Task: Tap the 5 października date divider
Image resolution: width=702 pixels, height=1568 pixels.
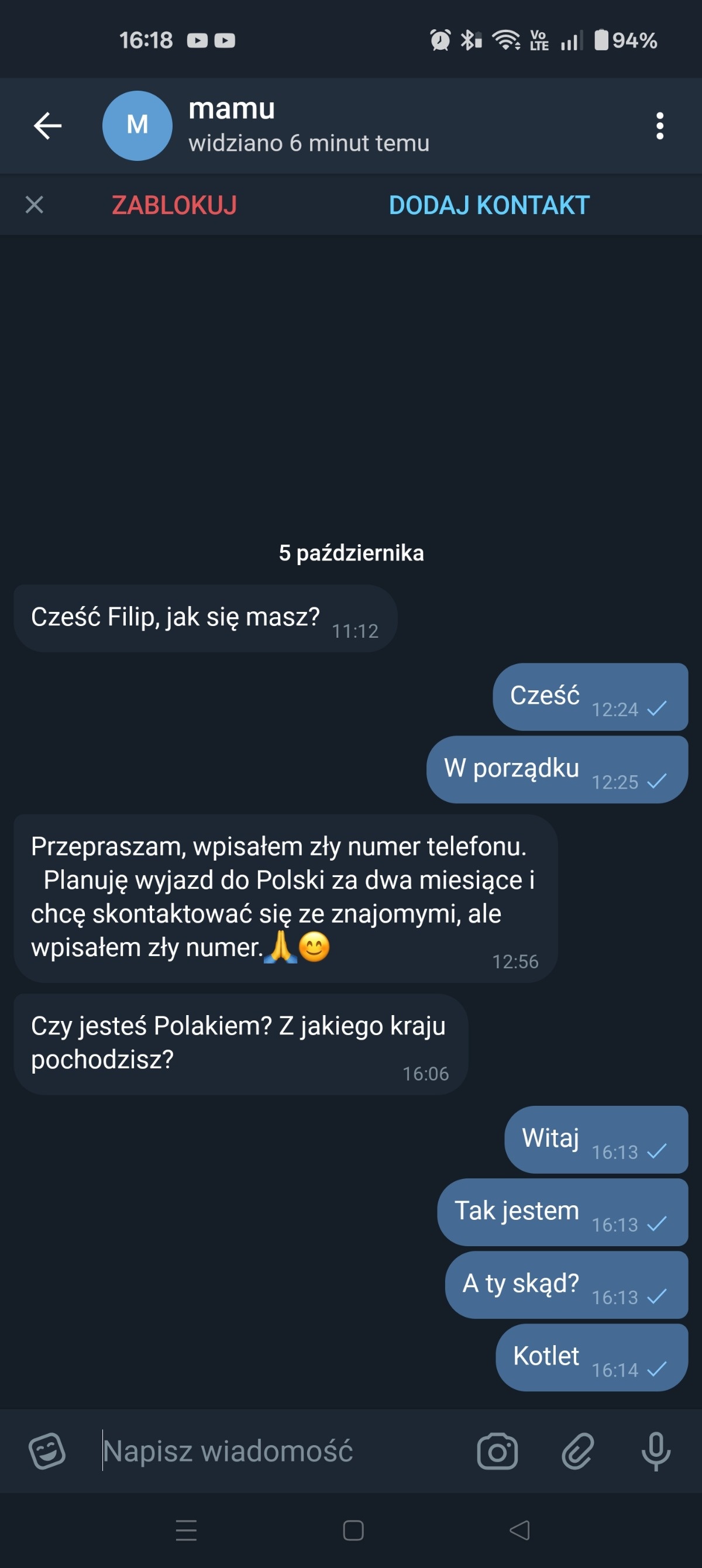Action: [x=352, y=553]
